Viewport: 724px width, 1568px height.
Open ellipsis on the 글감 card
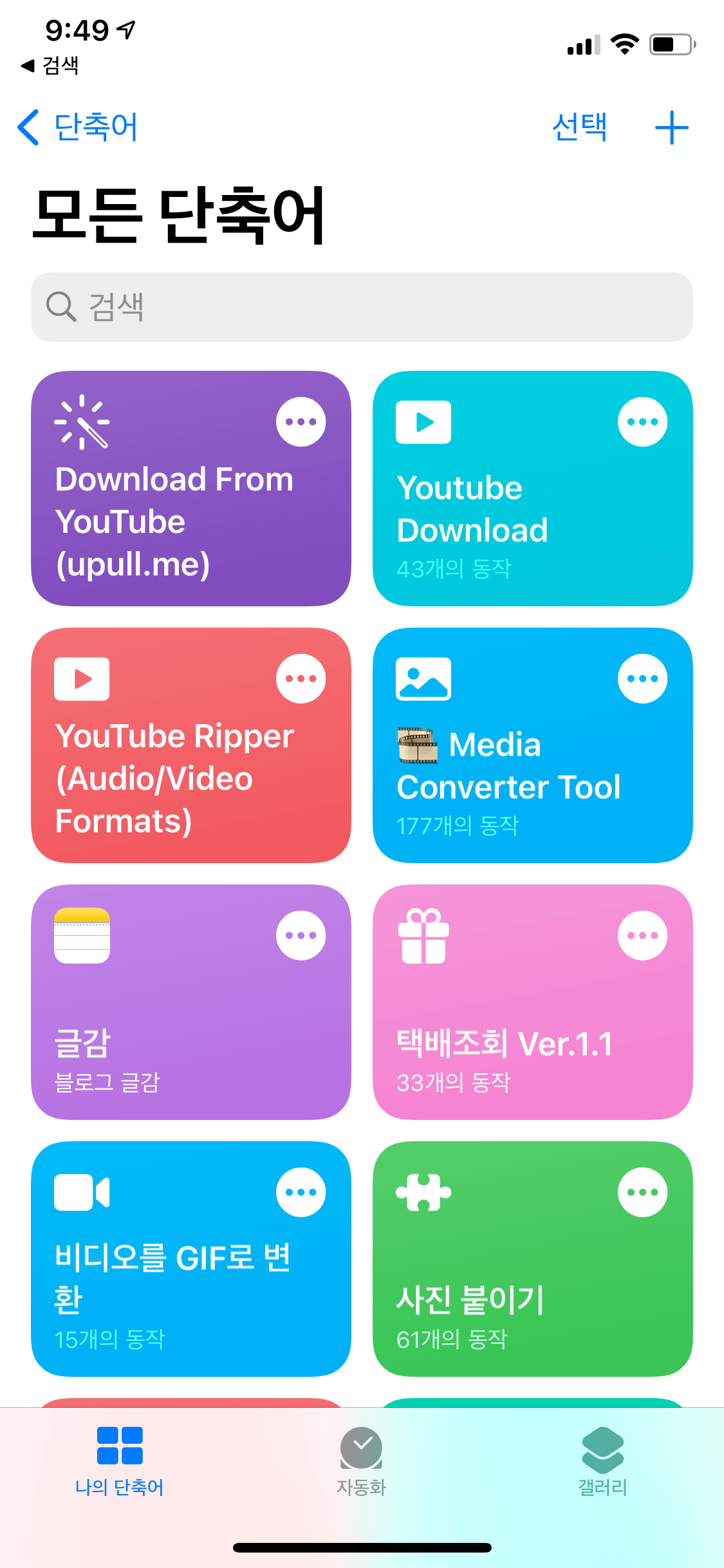(301, 935)
